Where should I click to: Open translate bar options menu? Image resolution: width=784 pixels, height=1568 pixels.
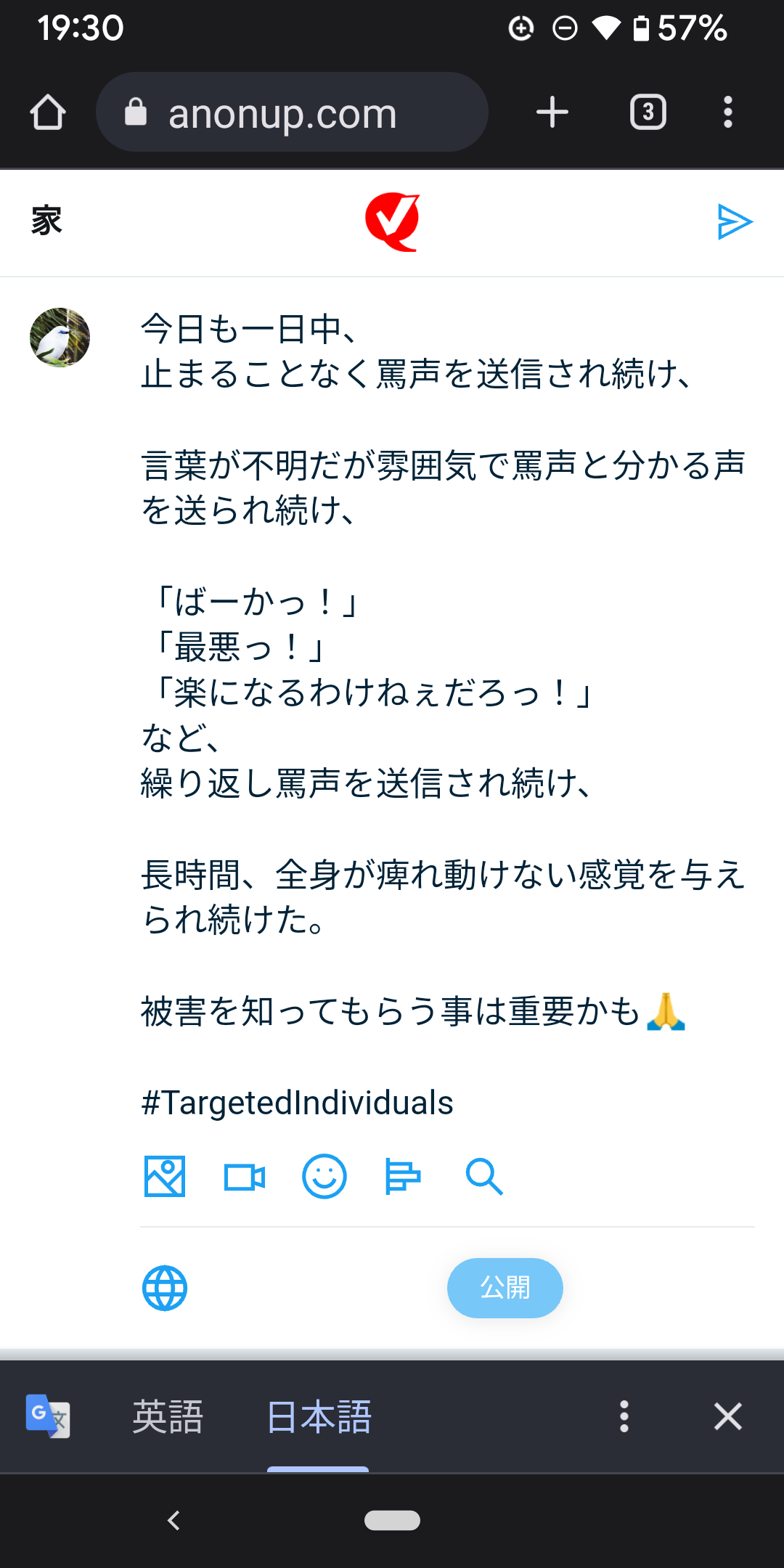point(624,1417)
